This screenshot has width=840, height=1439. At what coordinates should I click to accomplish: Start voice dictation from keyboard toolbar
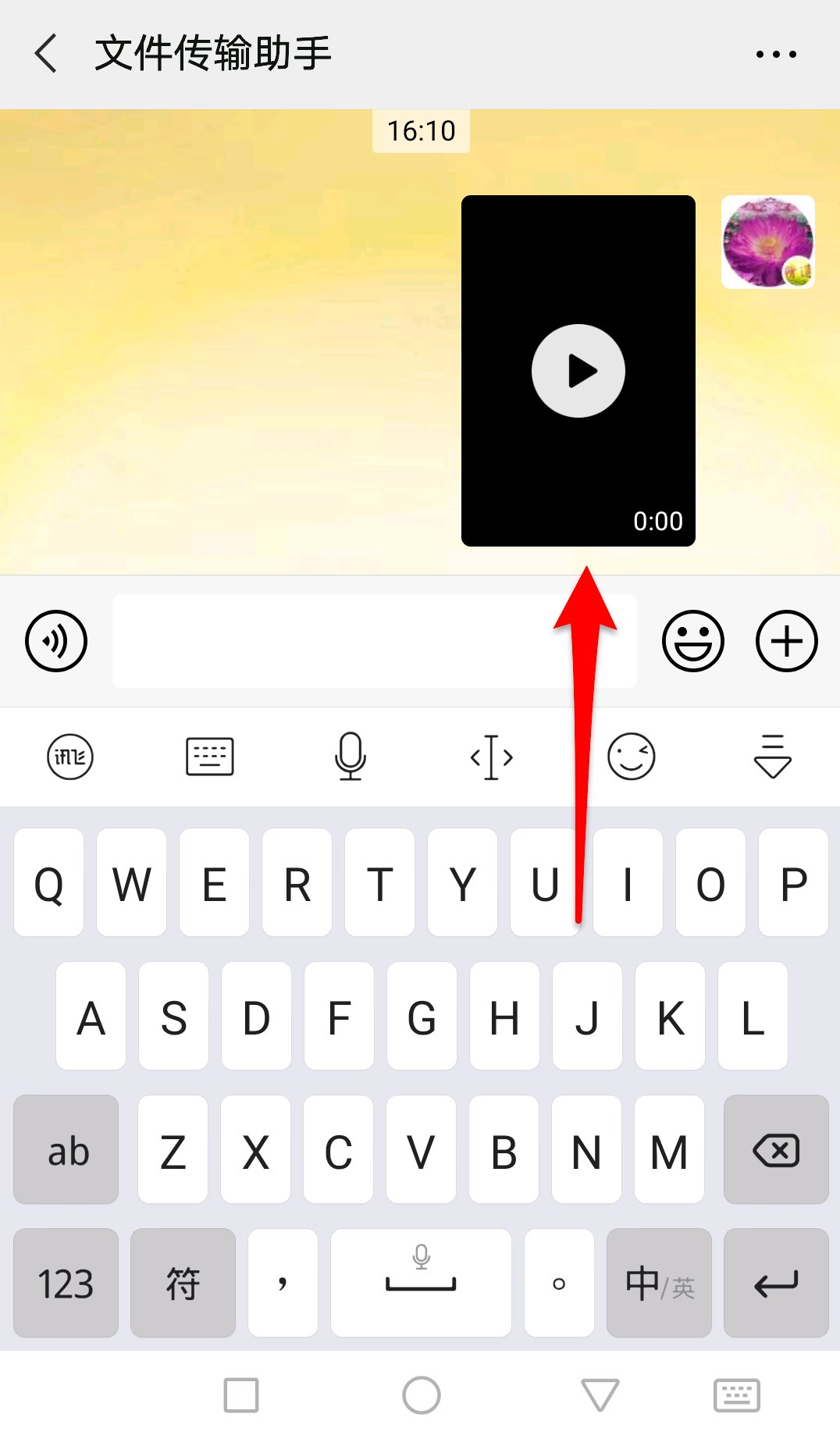351,757
